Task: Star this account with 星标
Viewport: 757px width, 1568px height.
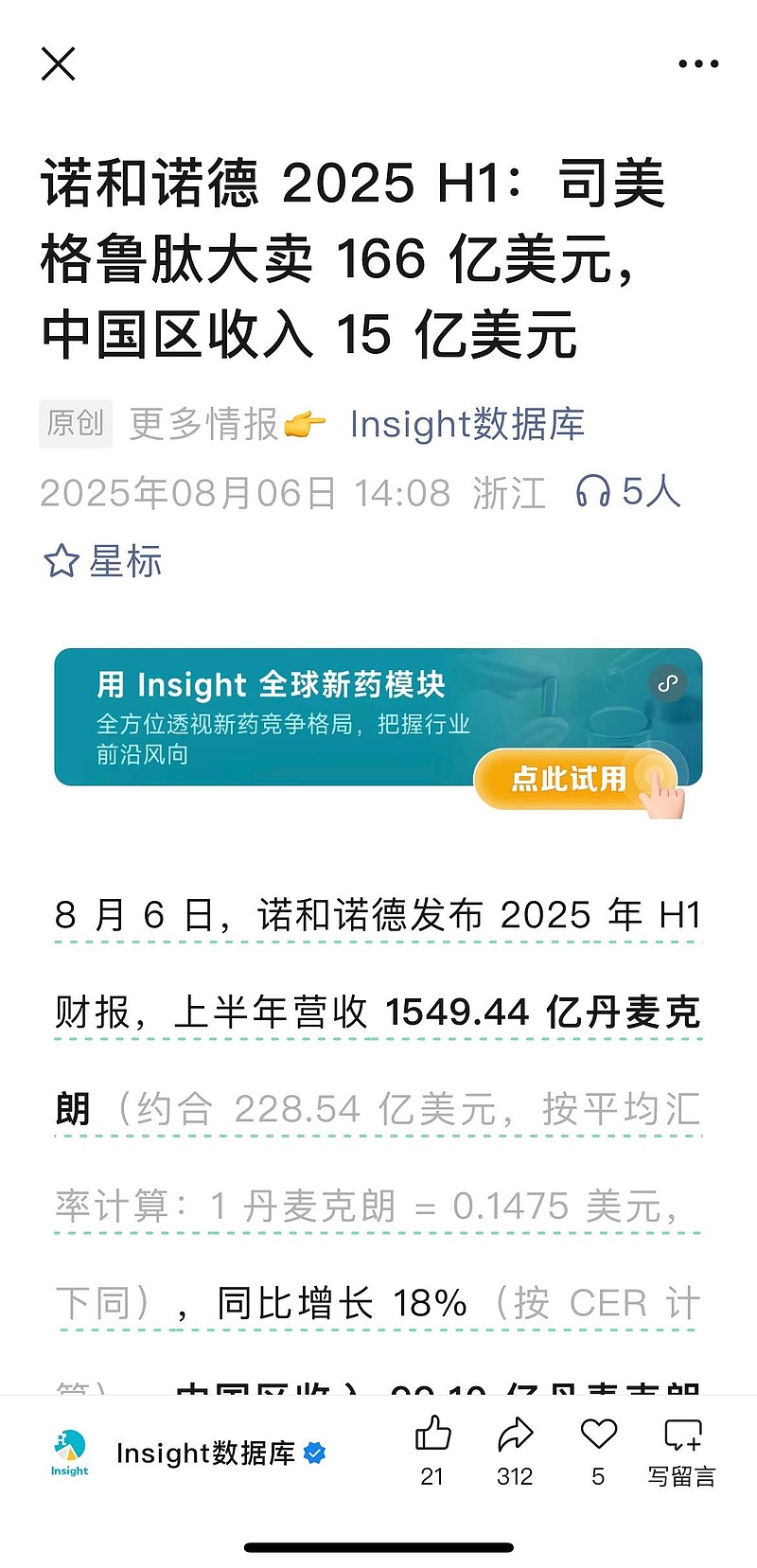Action: coord(103,561)
